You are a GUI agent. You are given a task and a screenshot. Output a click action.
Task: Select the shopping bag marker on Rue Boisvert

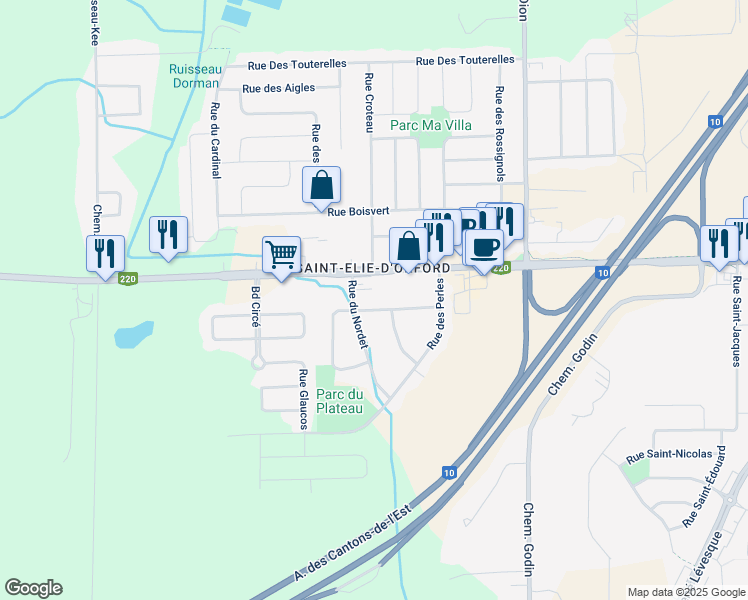[x=322, y=186]
